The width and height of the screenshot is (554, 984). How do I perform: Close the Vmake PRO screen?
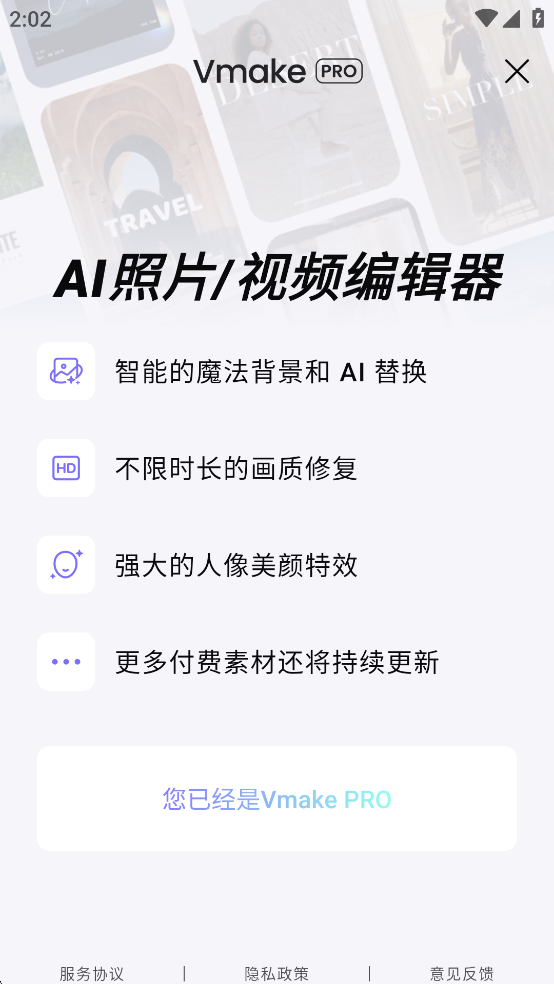point(517,72)
